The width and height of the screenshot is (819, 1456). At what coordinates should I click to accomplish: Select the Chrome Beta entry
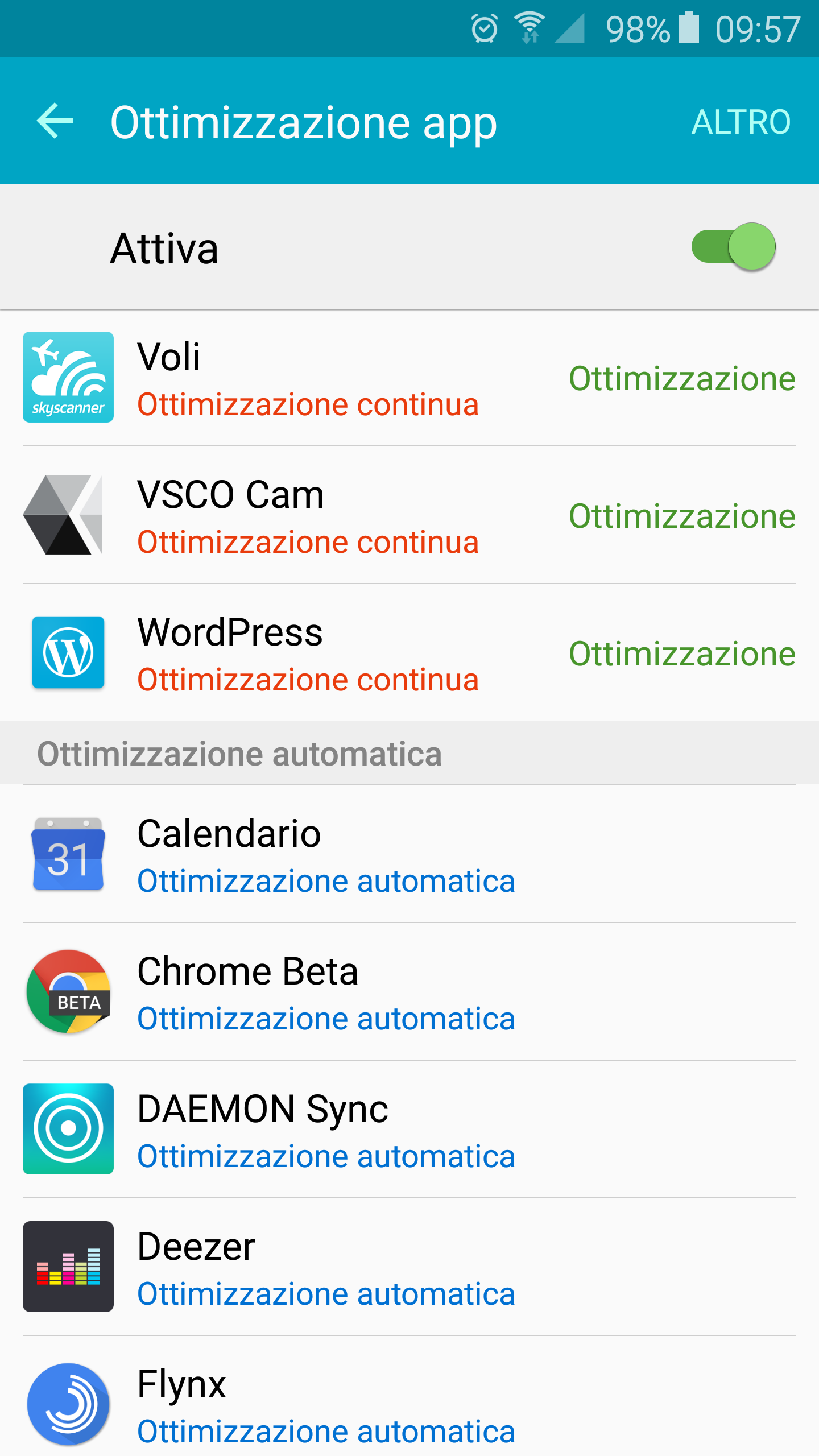tap(409, 991)
